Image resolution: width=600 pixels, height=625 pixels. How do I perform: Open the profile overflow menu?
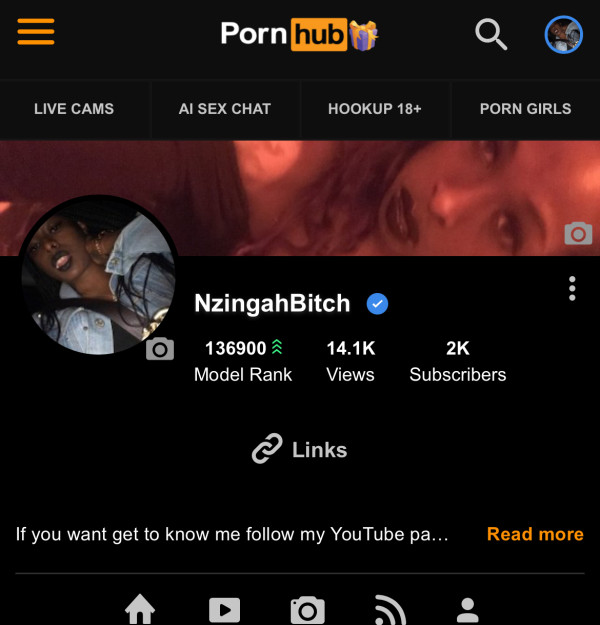[571, 289]
